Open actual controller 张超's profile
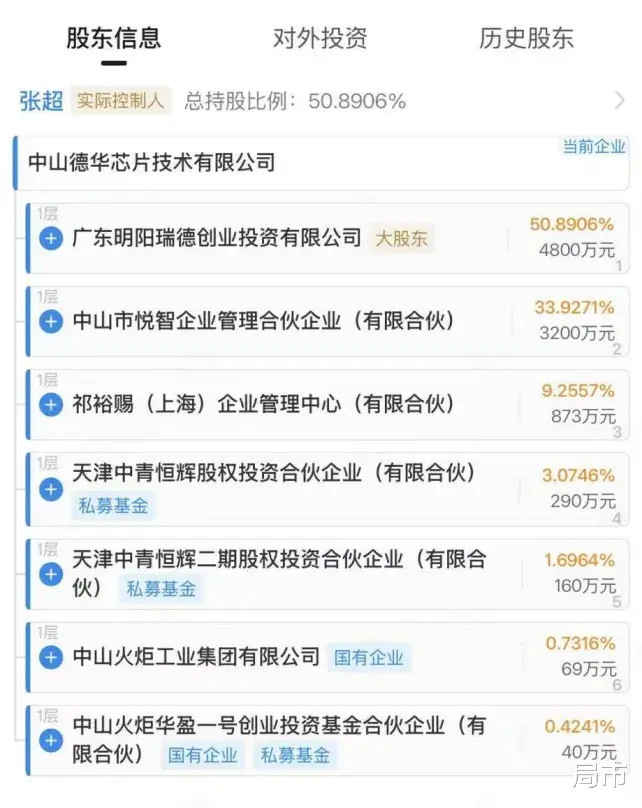Screen dimensions: 642x808 pos(41,101)
